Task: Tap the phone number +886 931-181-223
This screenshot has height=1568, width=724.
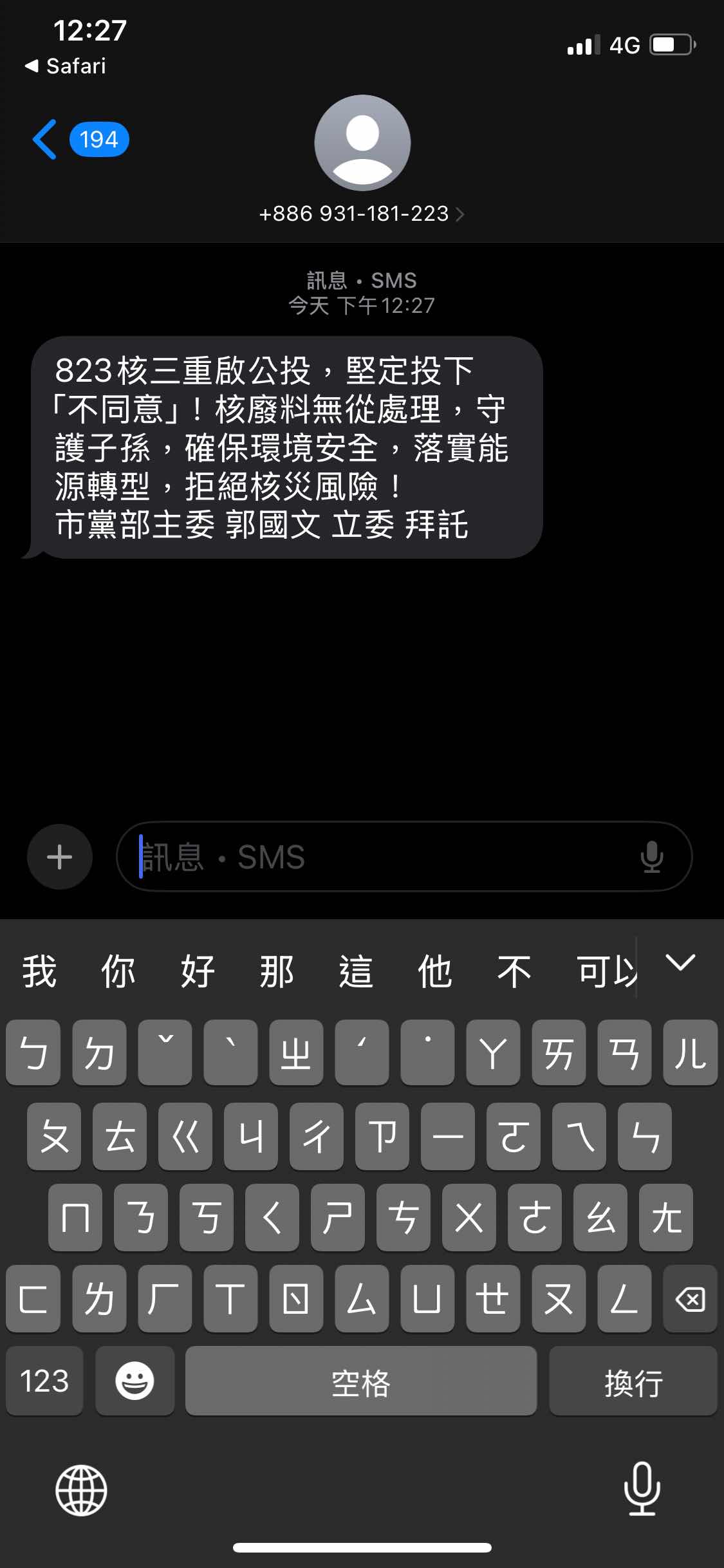Action: pyautogui.click(x=354, y=214)
